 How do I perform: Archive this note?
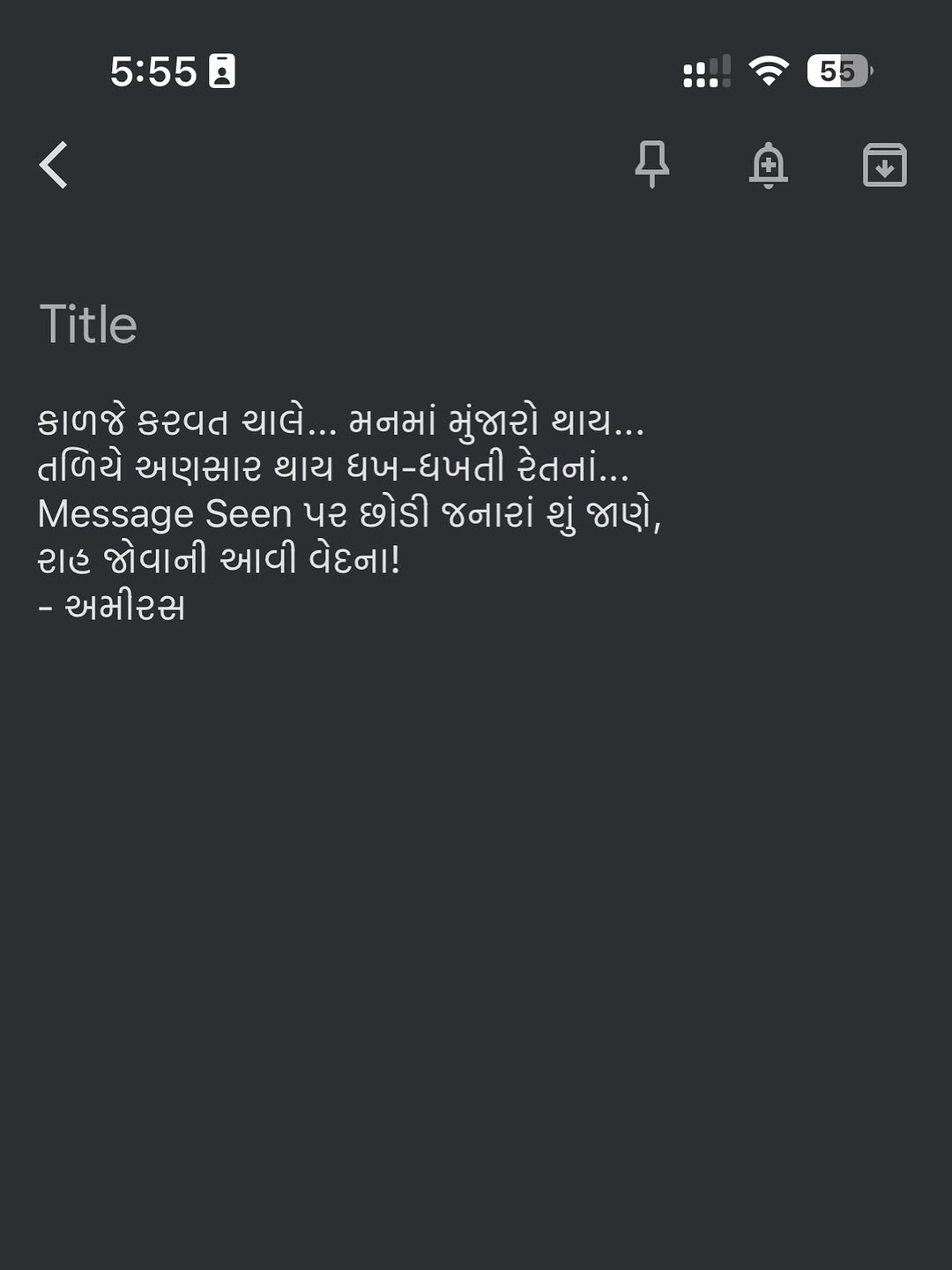coord(884,165)
